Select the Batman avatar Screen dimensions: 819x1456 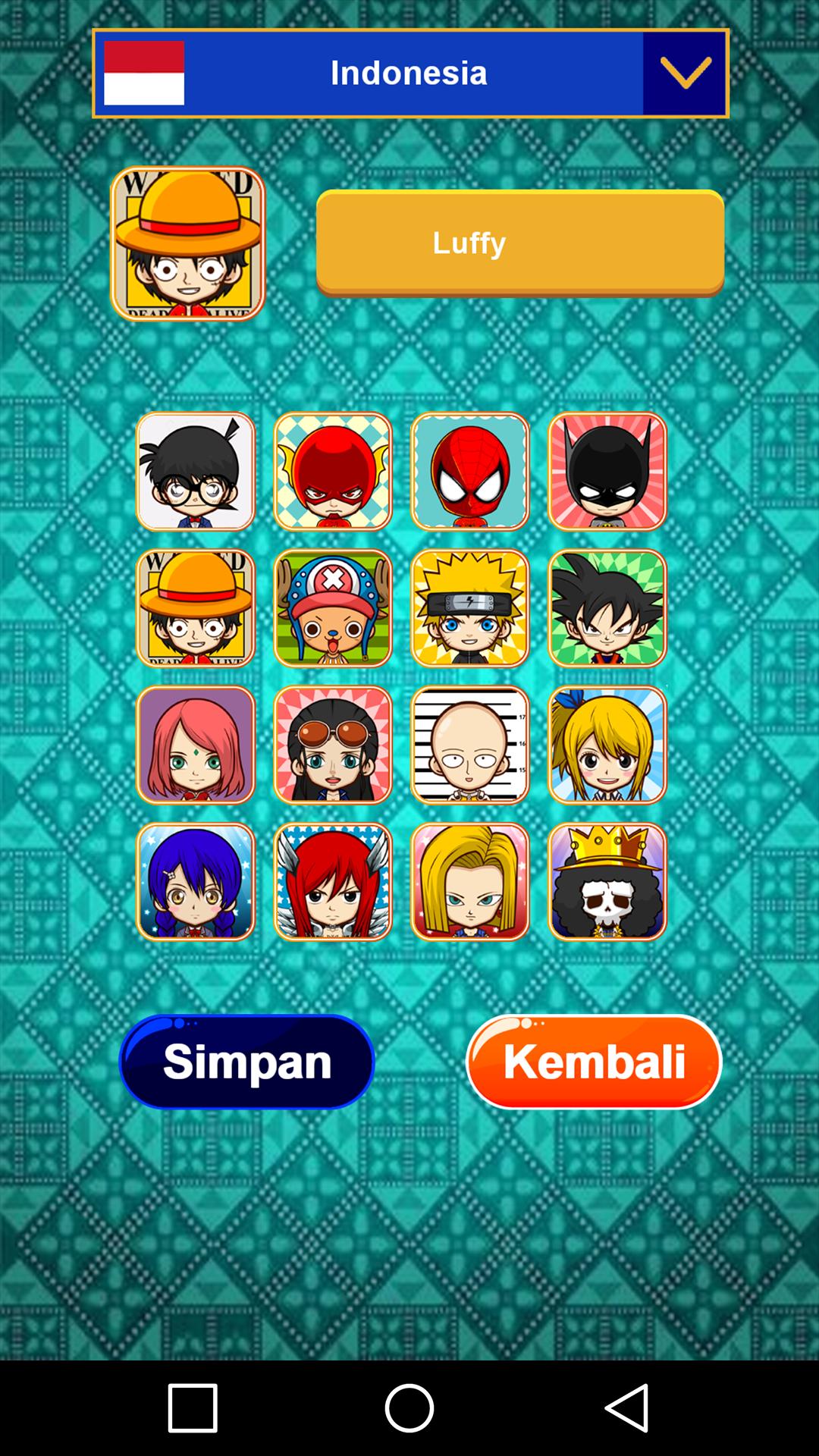coord(607,471)
